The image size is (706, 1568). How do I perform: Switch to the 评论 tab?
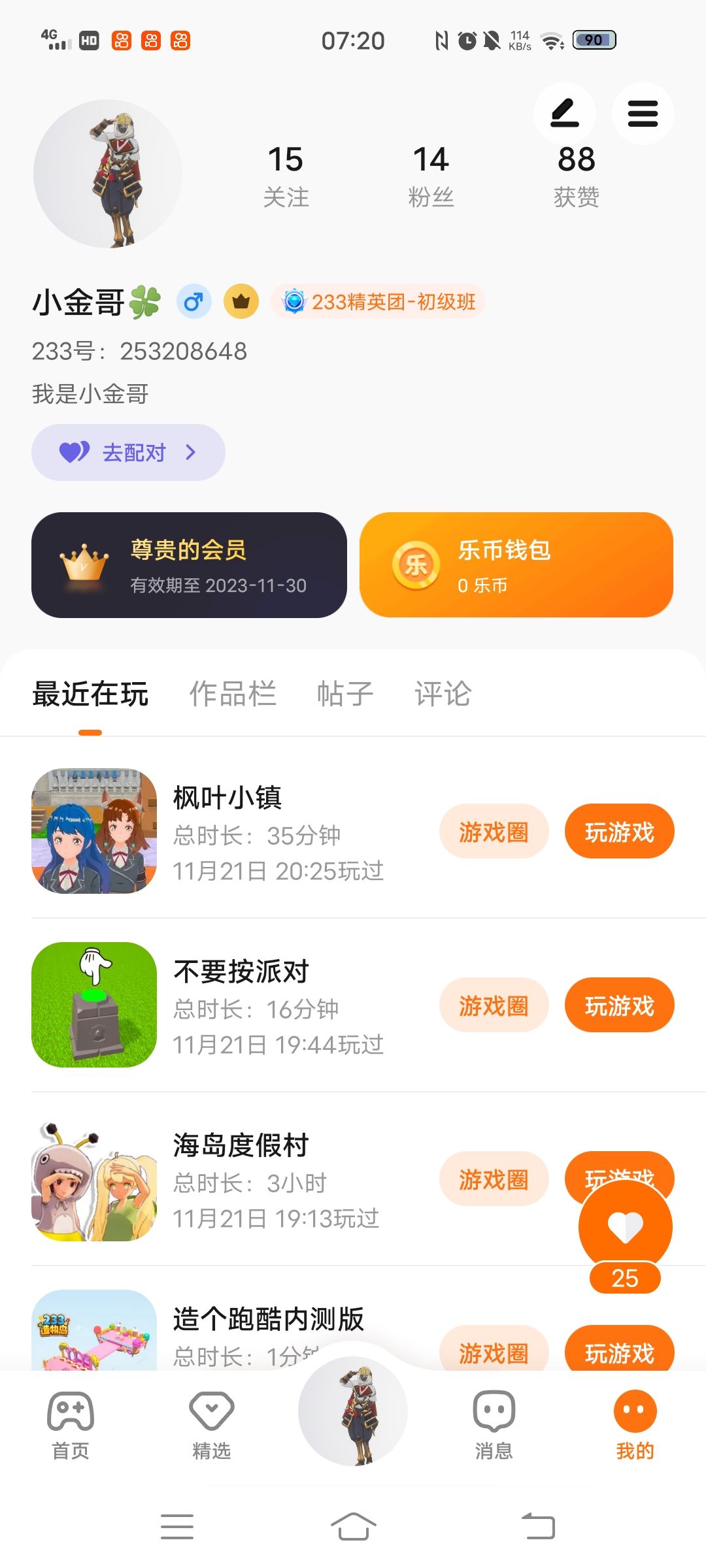pos(443,694)
